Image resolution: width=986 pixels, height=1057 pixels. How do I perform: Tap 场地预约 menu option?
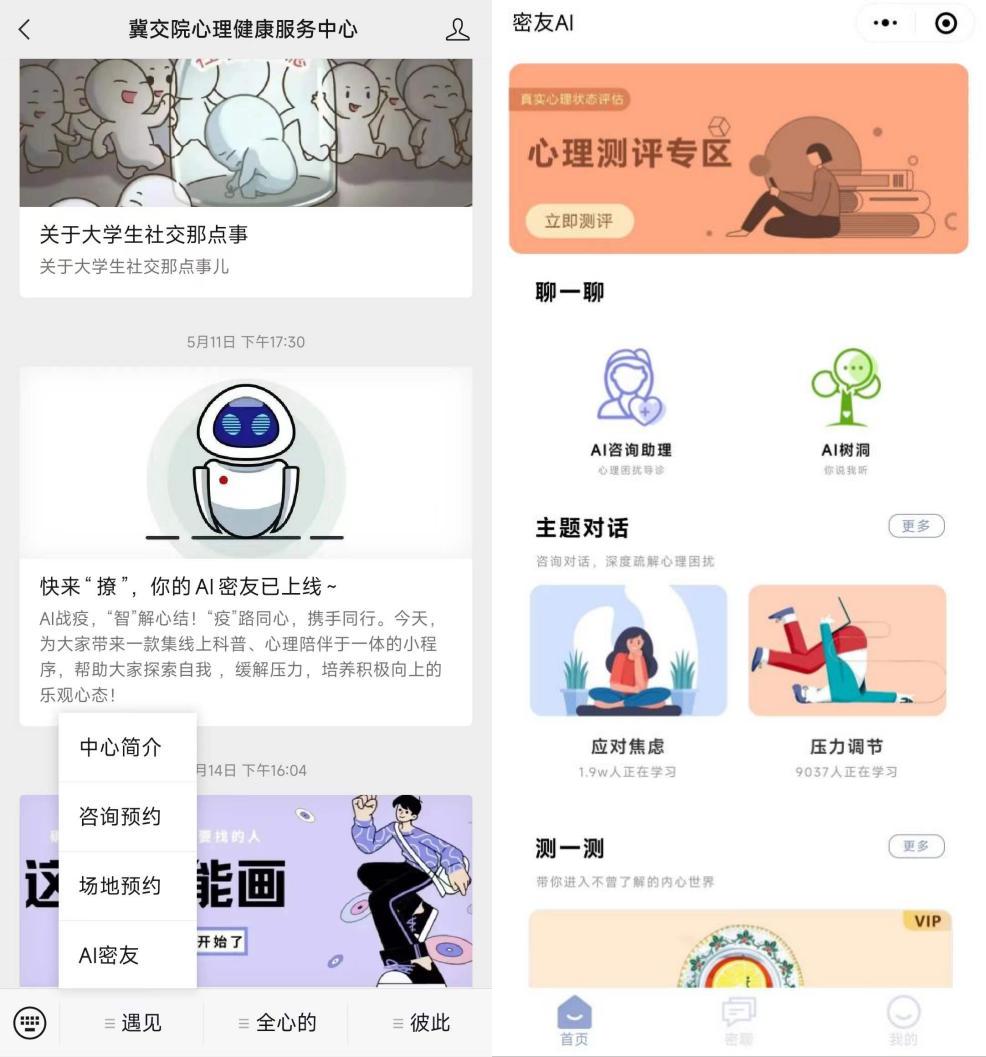click(121, 886)
